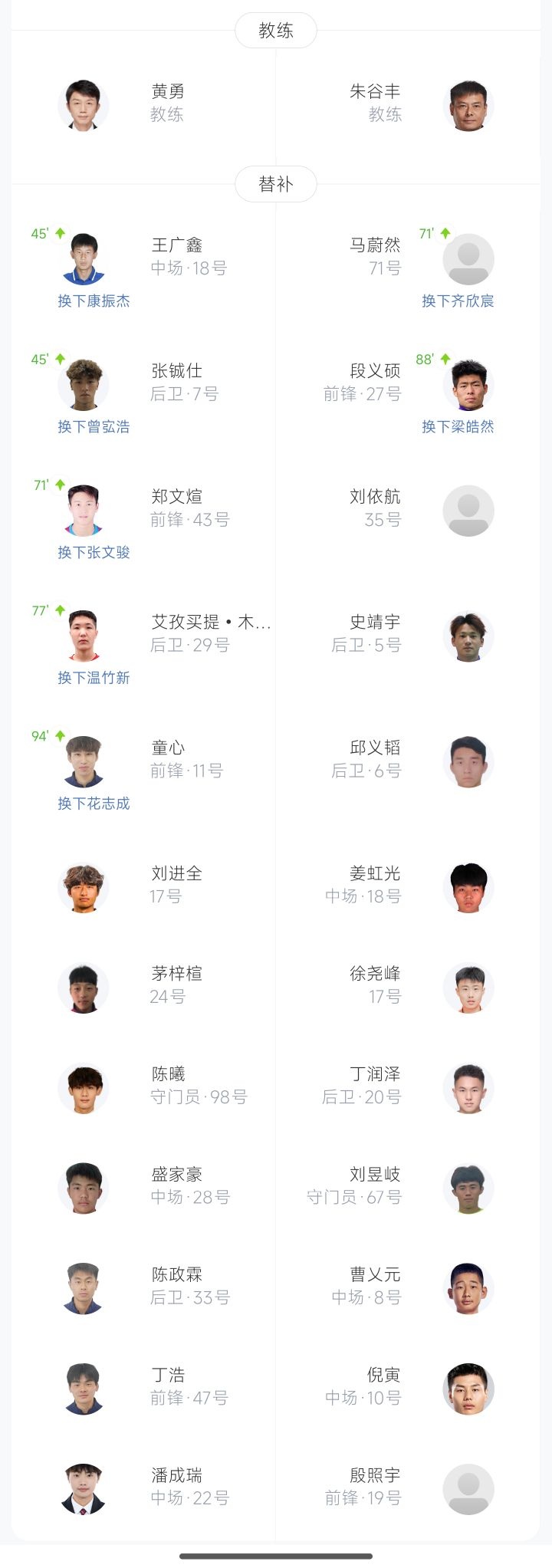Select midfielder 姜虹光 number 18
The width and height of the screenshot is (552, 1568).
[409, 886]
